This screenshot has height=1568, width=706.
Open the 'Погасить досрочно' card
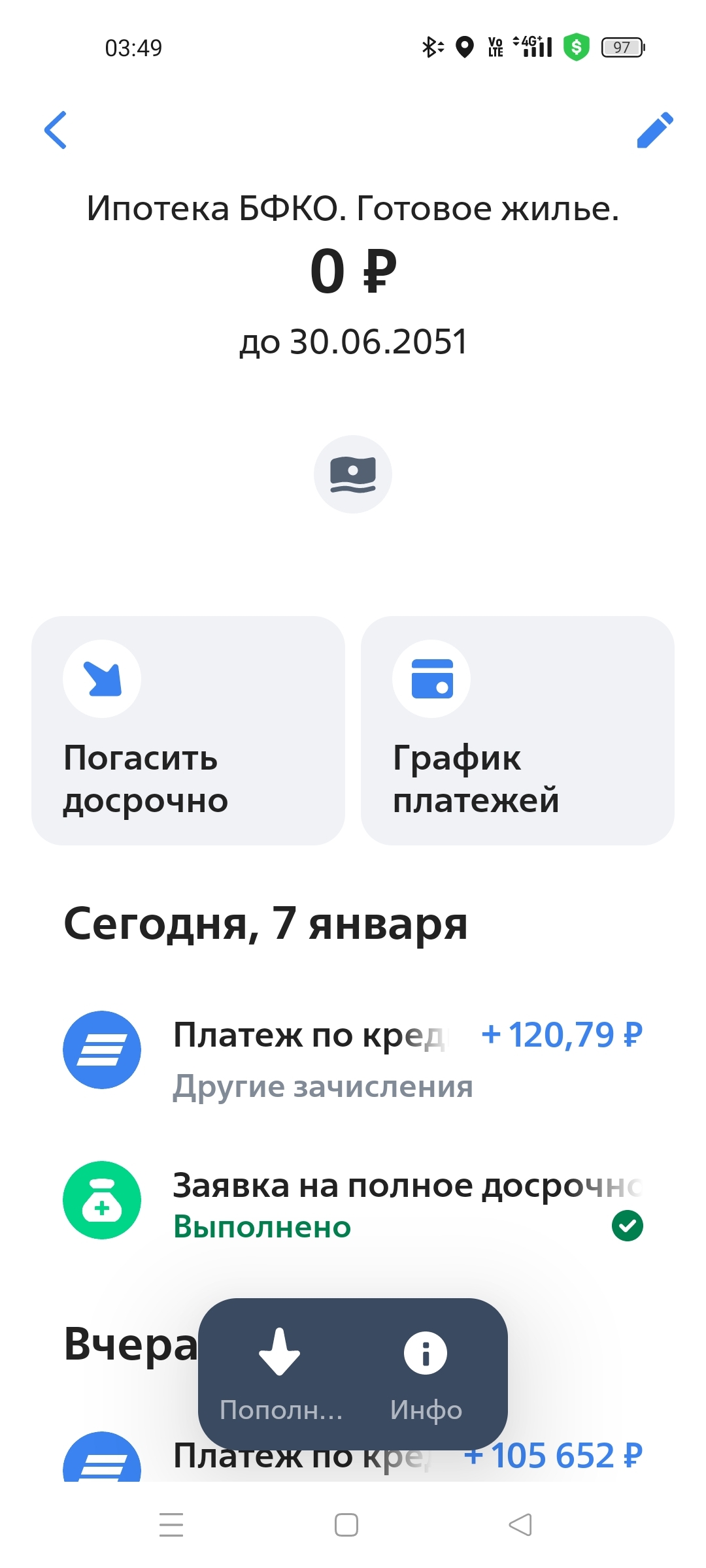coord(188,730)
